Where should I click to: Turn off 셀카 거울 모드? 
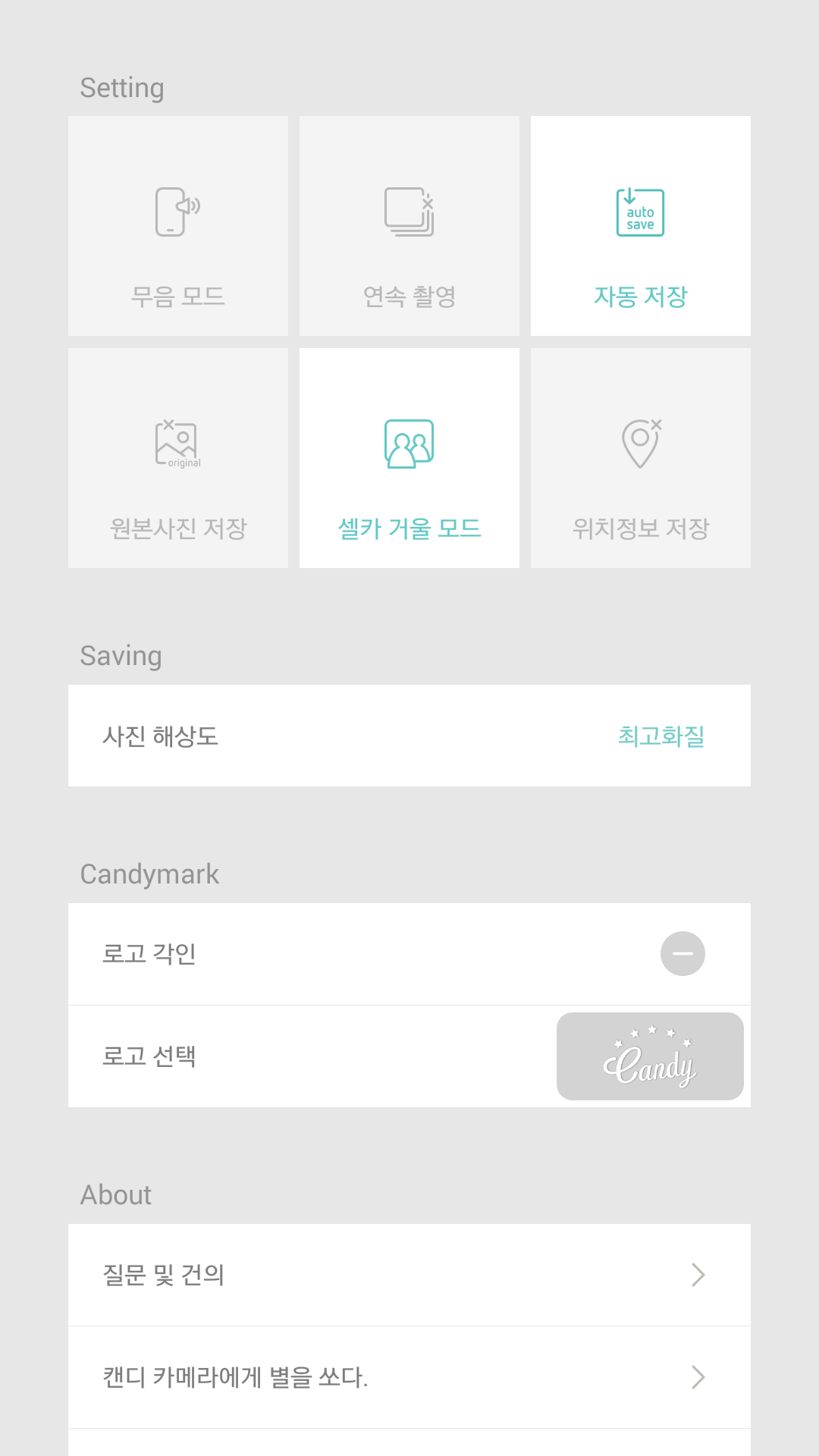[x=409, y=458]
